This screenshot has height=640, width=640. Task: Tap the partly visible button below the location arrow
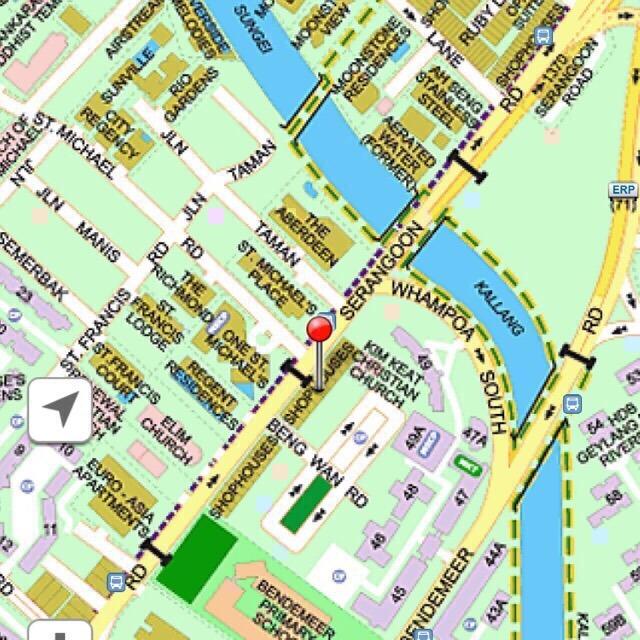[x=60, y=630]
